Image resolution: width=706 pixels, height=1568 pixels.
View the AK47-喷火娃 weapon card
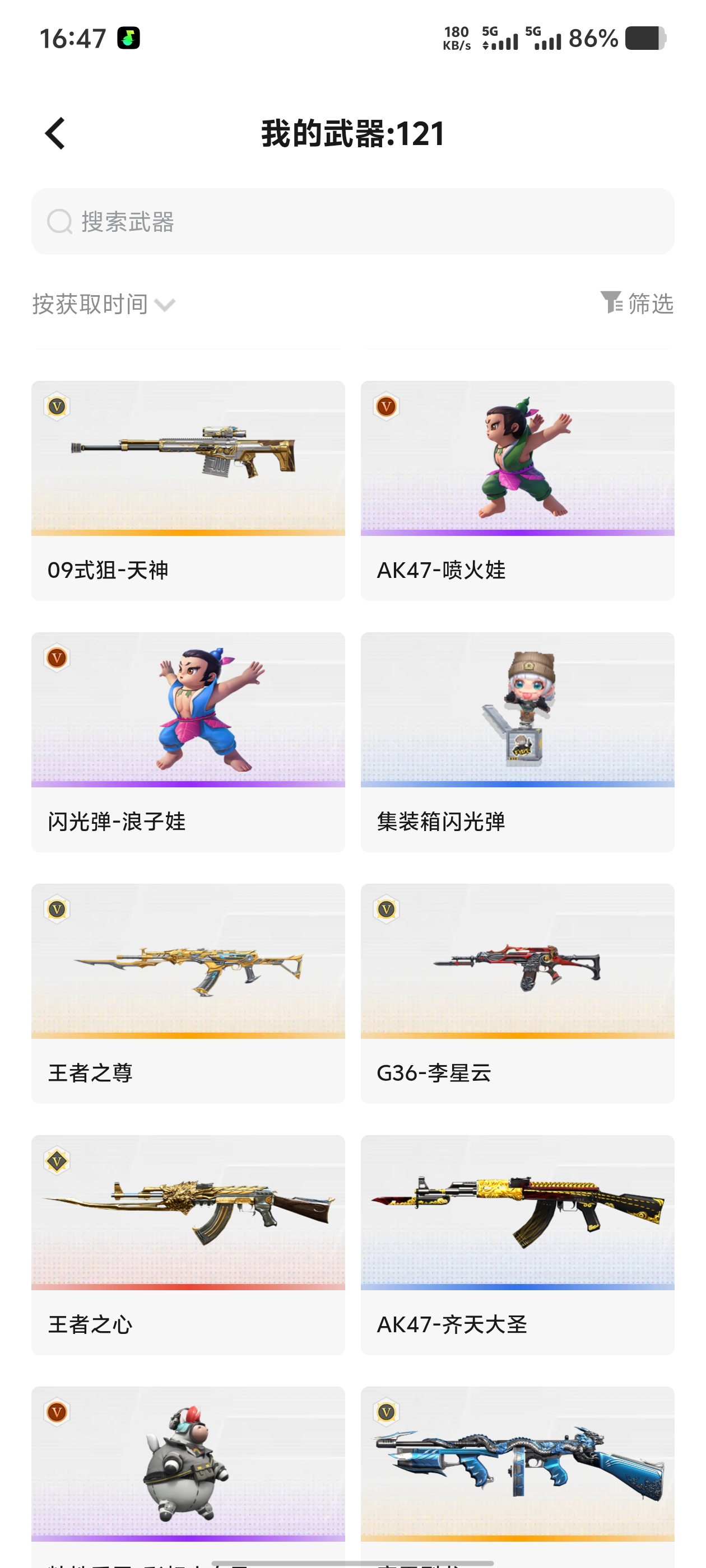point(517,490)
